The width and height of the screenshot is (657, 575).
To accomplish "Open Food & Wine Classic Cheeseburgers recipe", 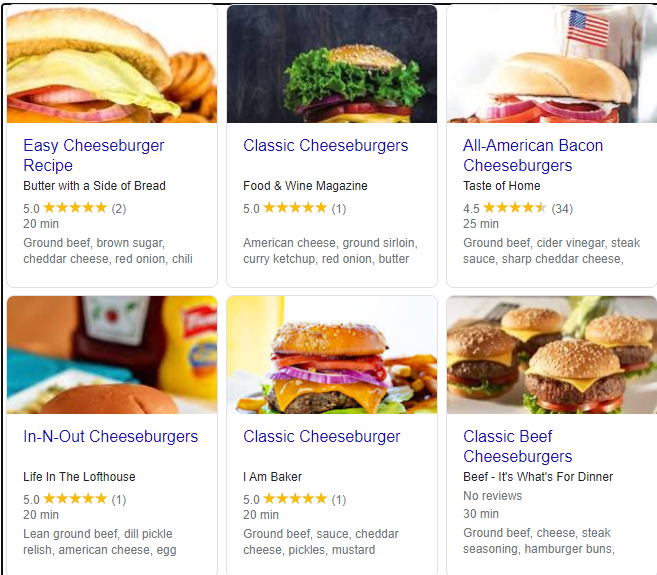I will point(325,146).
